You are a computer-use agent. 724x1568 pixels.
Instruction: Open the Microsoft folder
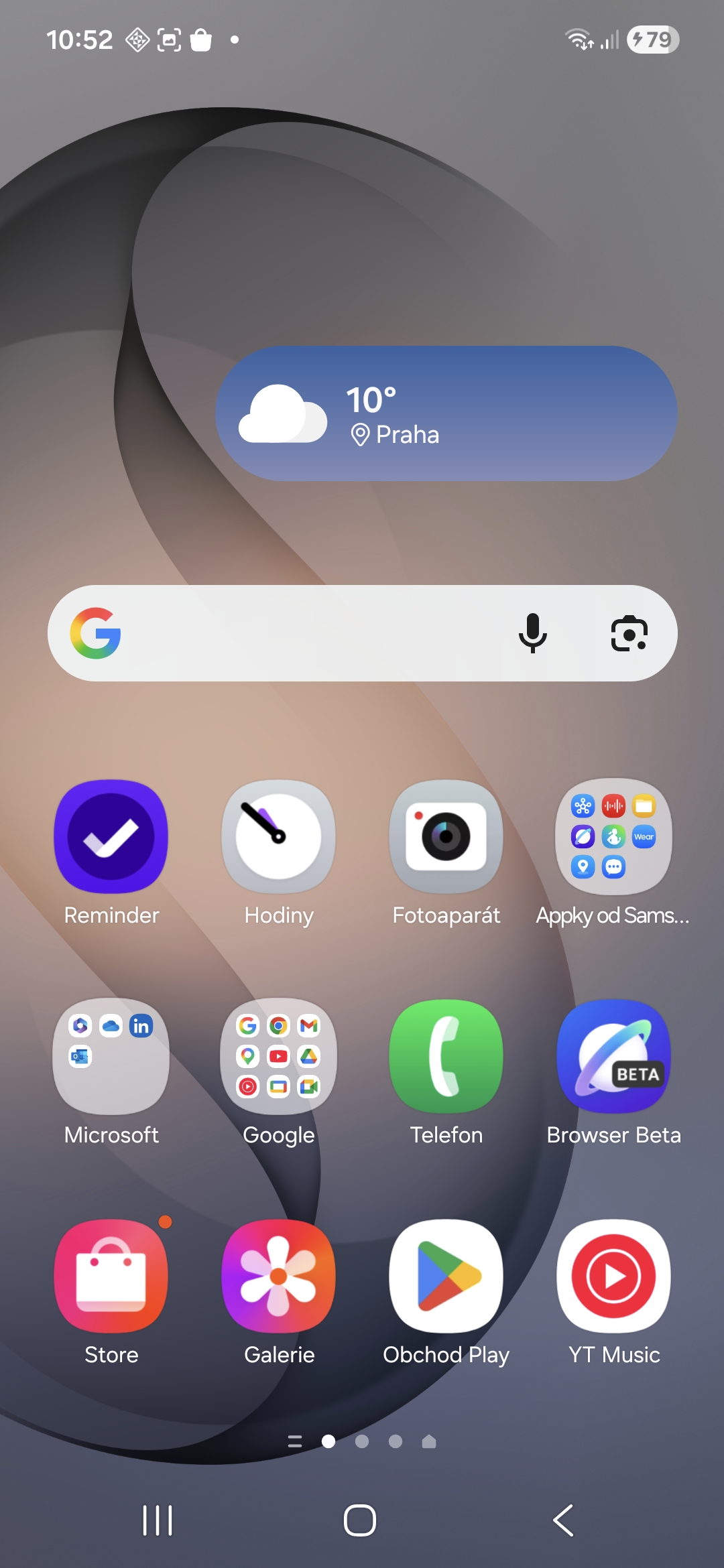point(111,1056)
